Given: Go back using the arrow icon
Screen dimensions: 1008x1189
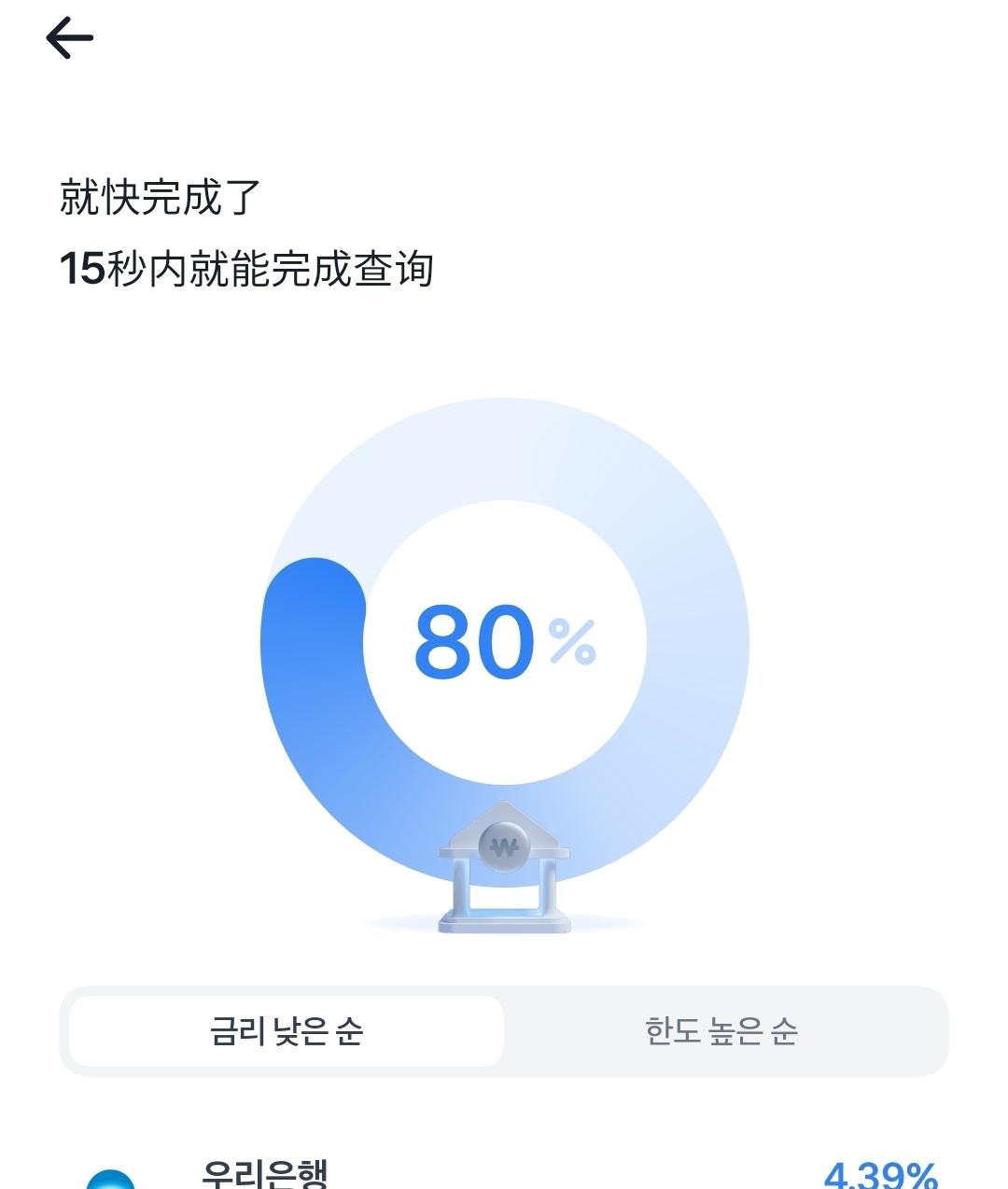Looking at the screenshot, I should (x=70, y=38).
